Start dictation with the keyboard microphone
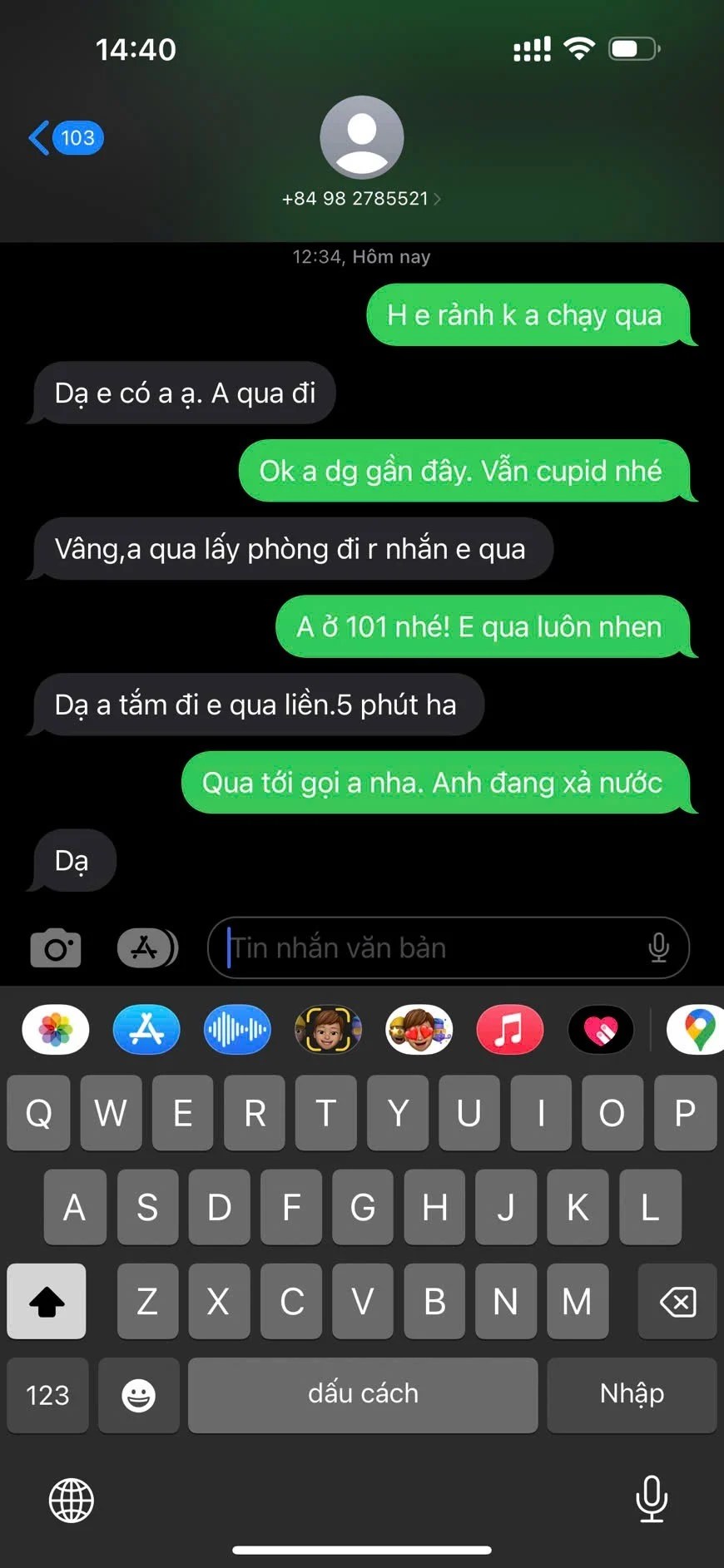This screenshot has height=1568, width=724. coord(652,1498)
